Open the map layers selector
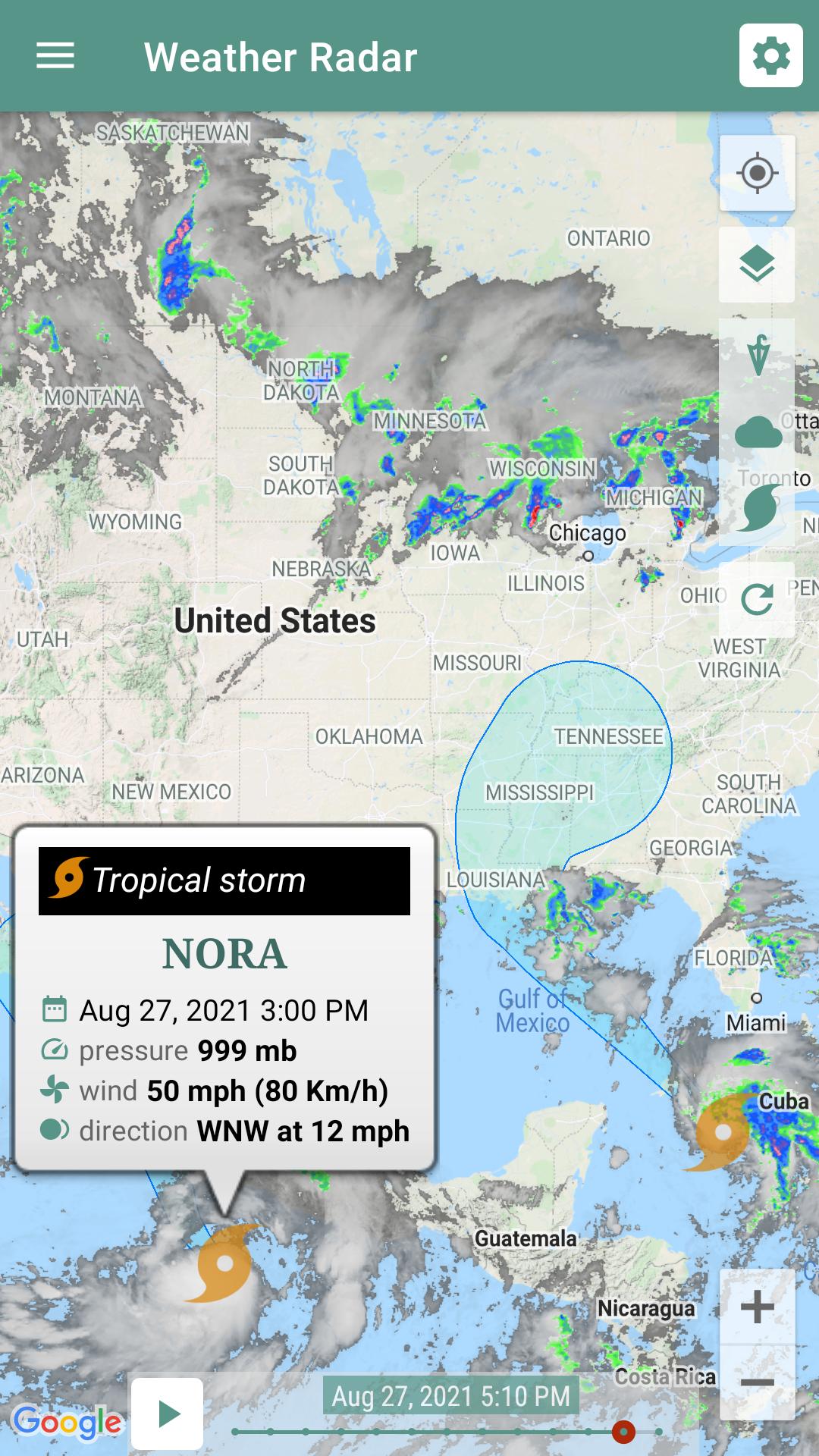Image resolution: width=819 pixels, height=1456 pixels. (757, 265)
